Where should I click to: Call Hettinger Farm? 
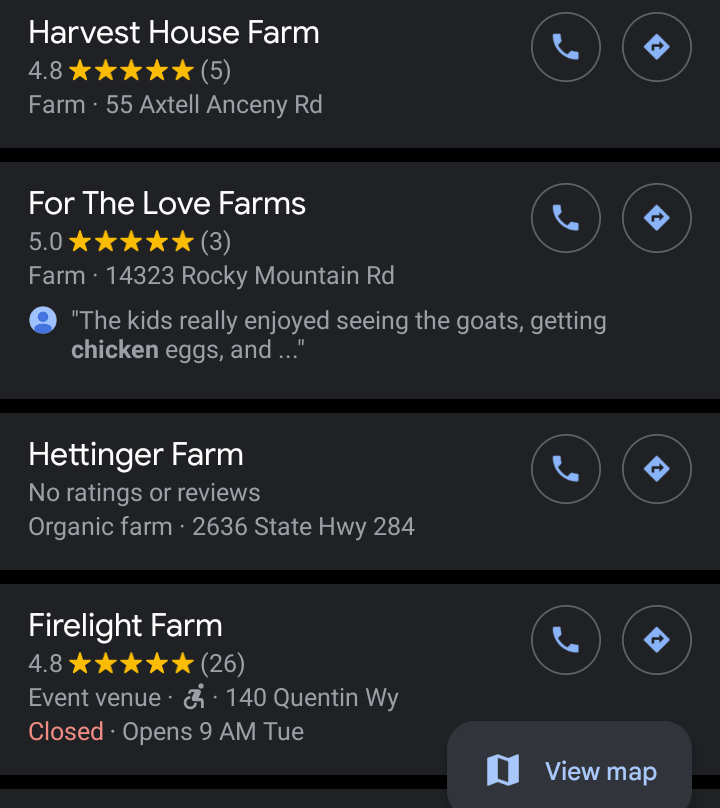click(x=566, y=468)
